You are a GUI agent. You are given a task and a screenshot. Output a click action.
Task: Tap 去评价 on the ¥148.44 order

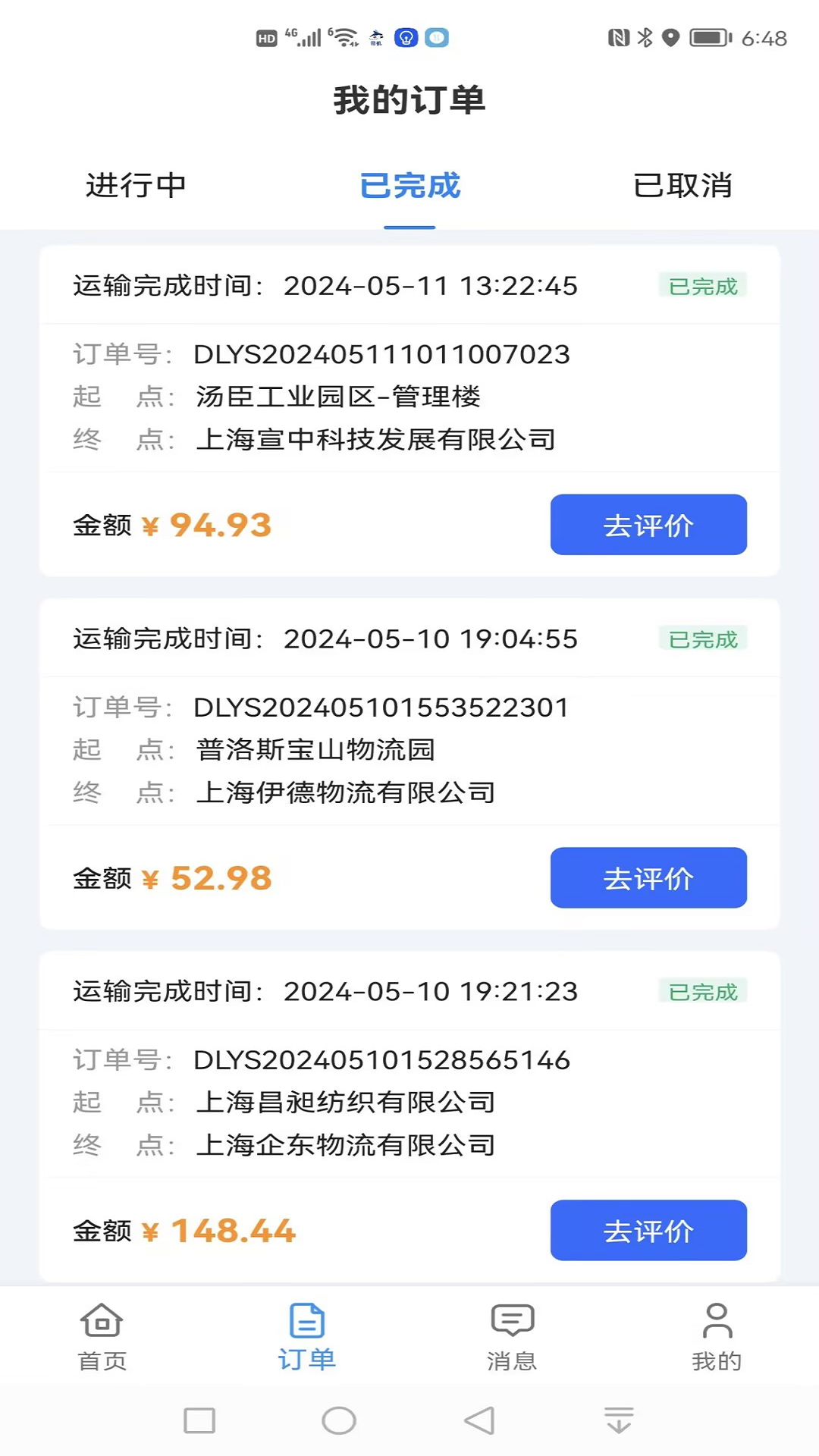tap(648, 1231)
